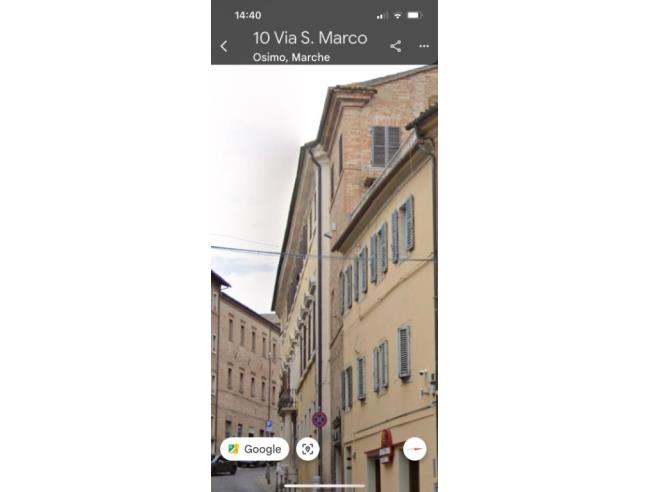The height and width of the screenshot is (492, 648).
Task: Go back from the Street View
Action: tap(224, 46)
